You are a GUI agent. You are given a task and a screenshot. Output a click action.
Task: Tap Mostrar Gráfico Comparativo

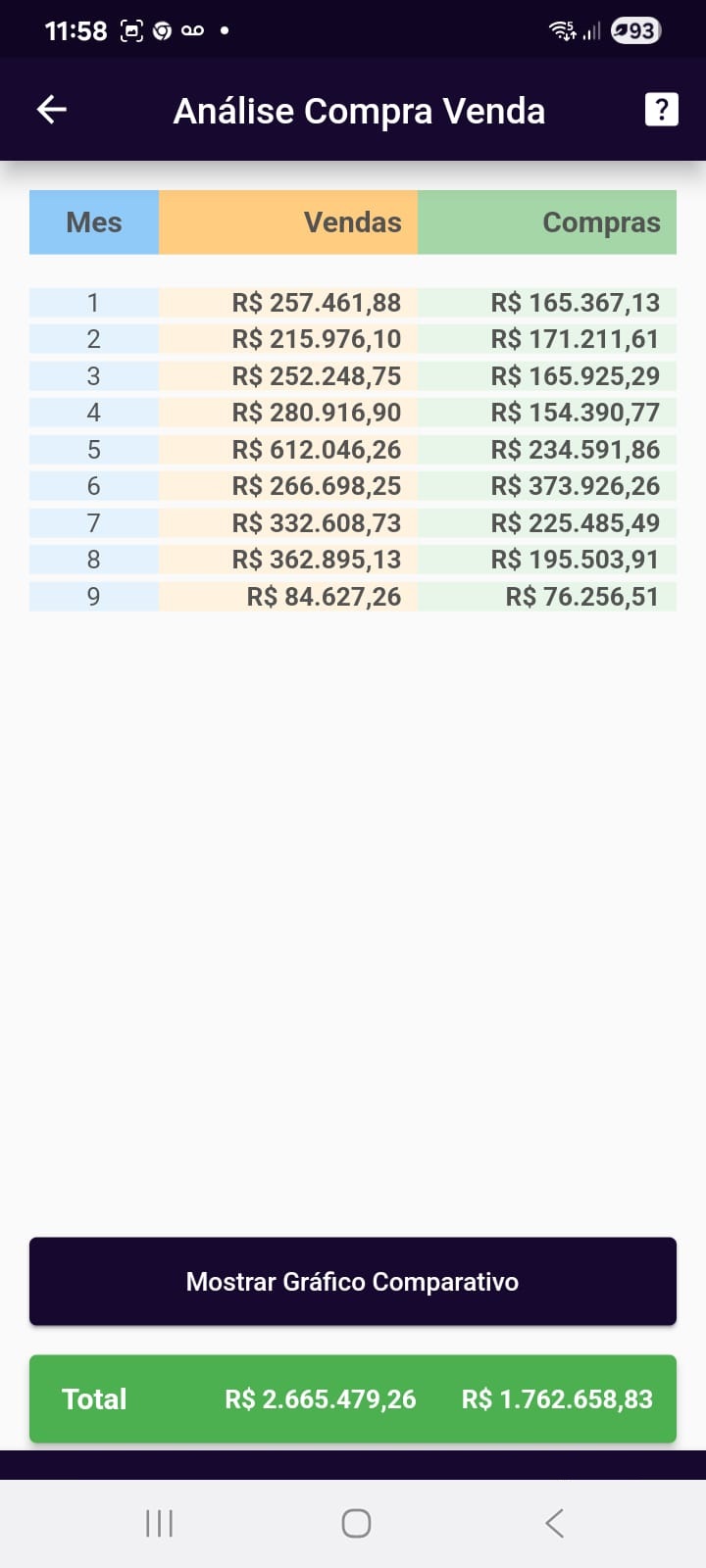point(353,1281)
